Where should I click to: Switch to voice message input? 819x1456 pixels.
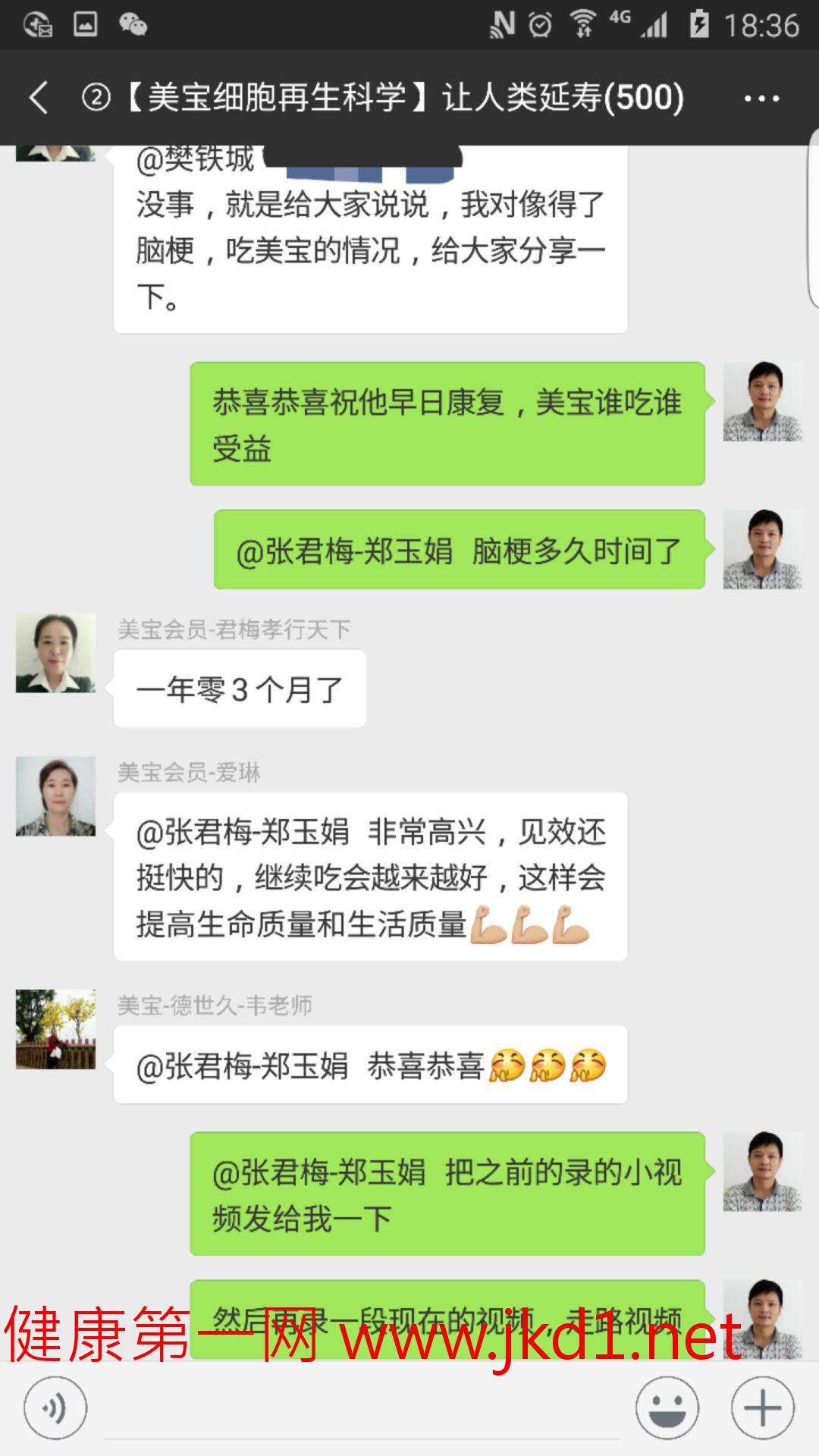tap(55, 1408)
